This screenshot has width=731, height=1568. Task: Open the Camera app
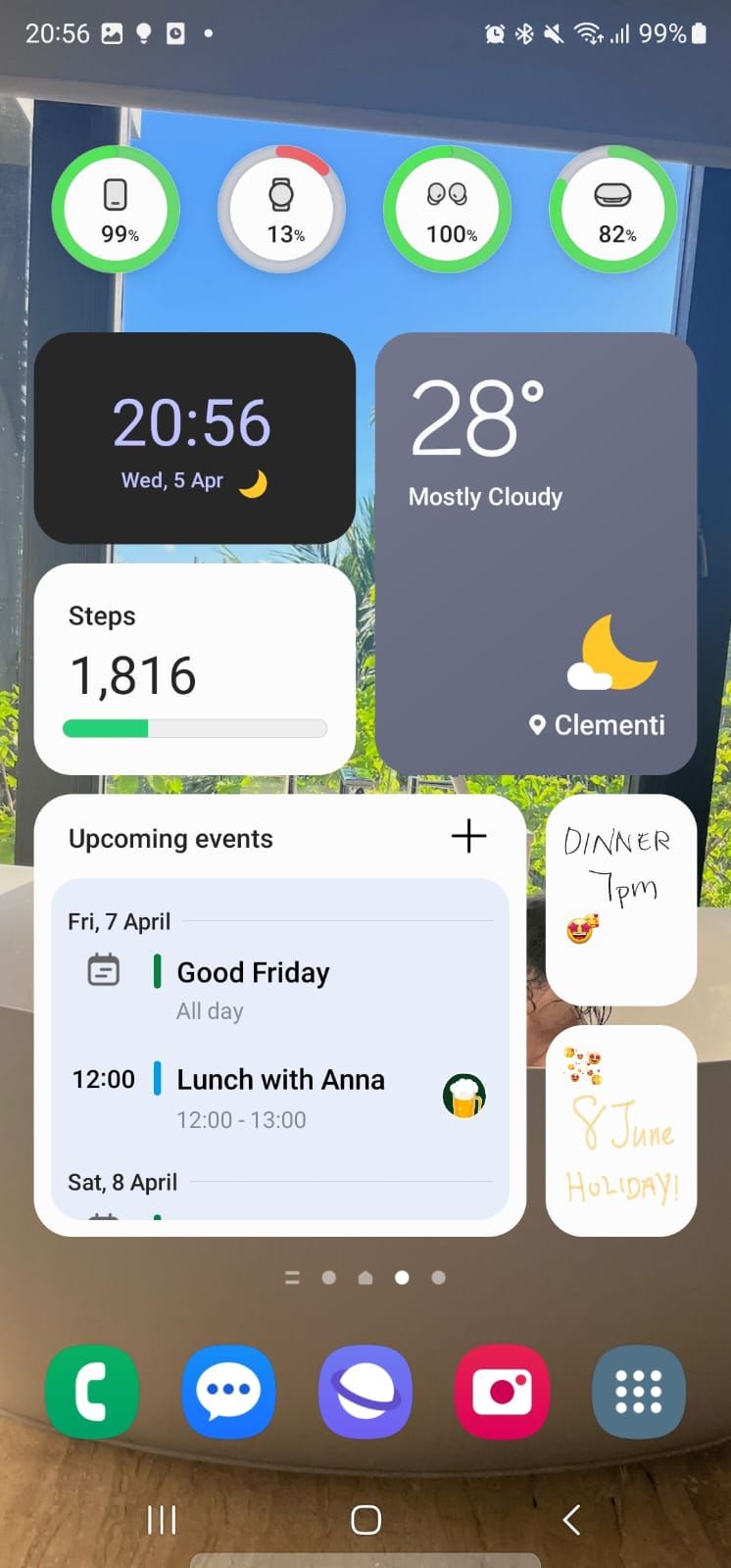(x=502, y=1392)
